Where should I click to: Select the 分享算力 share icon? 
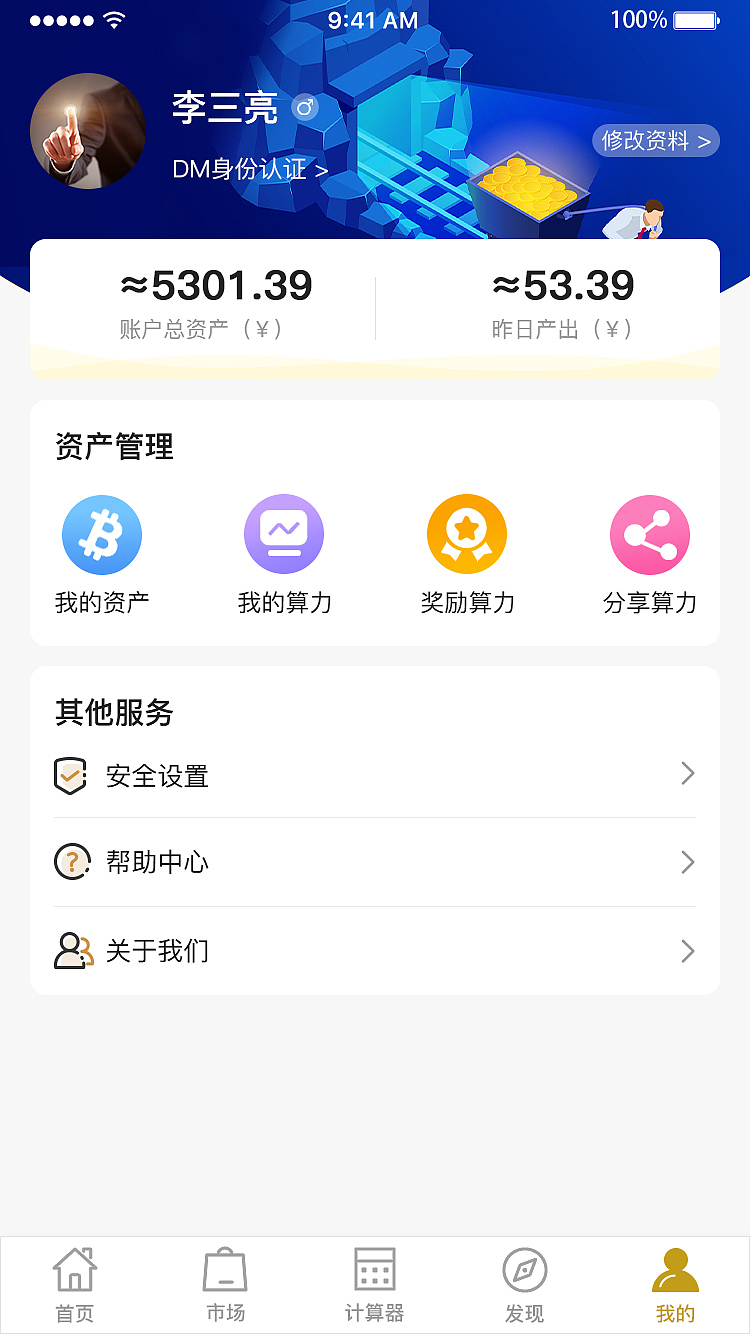point(650,534)
